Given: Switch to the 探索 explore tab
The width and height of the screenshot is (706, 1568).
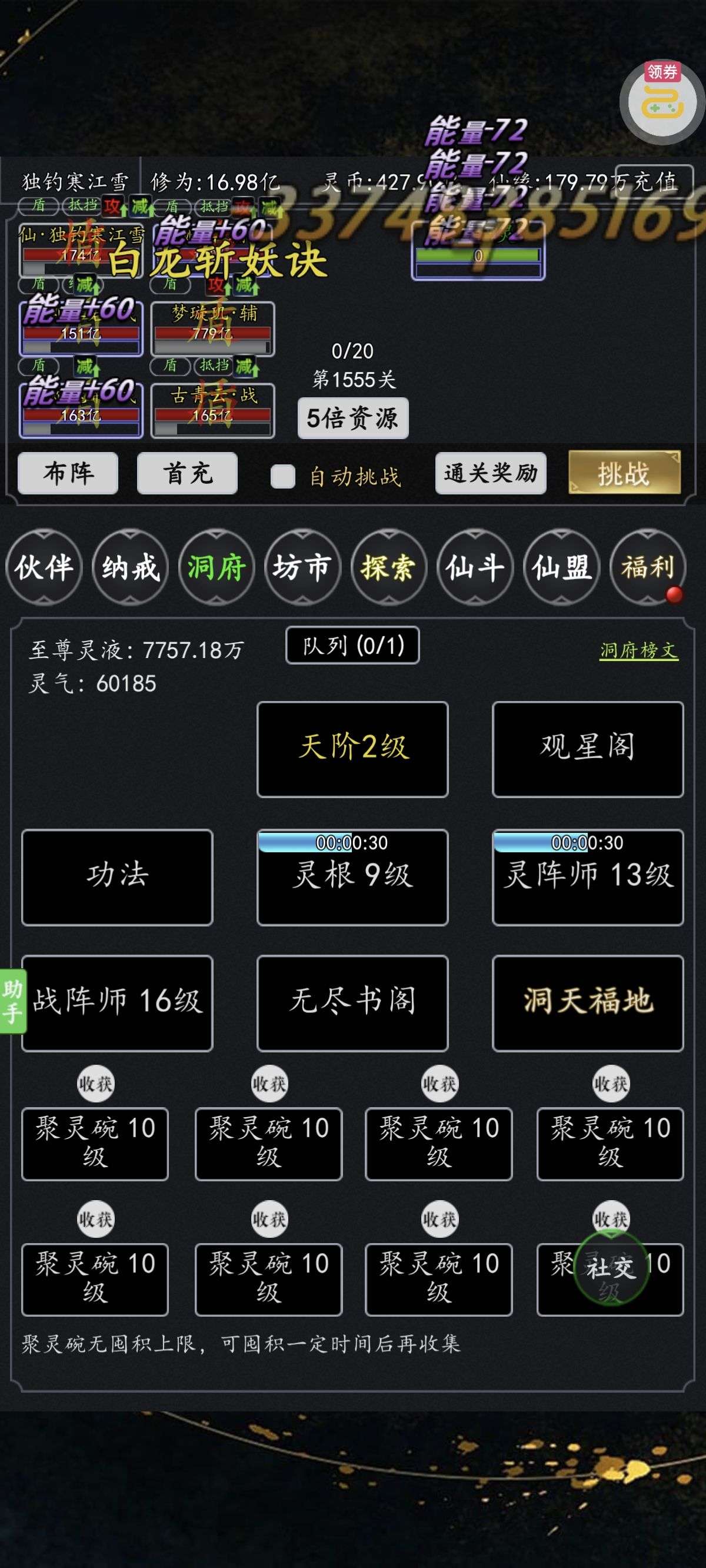Looking at the screenshot, I should pyautogui.click(x=388, y=567).
